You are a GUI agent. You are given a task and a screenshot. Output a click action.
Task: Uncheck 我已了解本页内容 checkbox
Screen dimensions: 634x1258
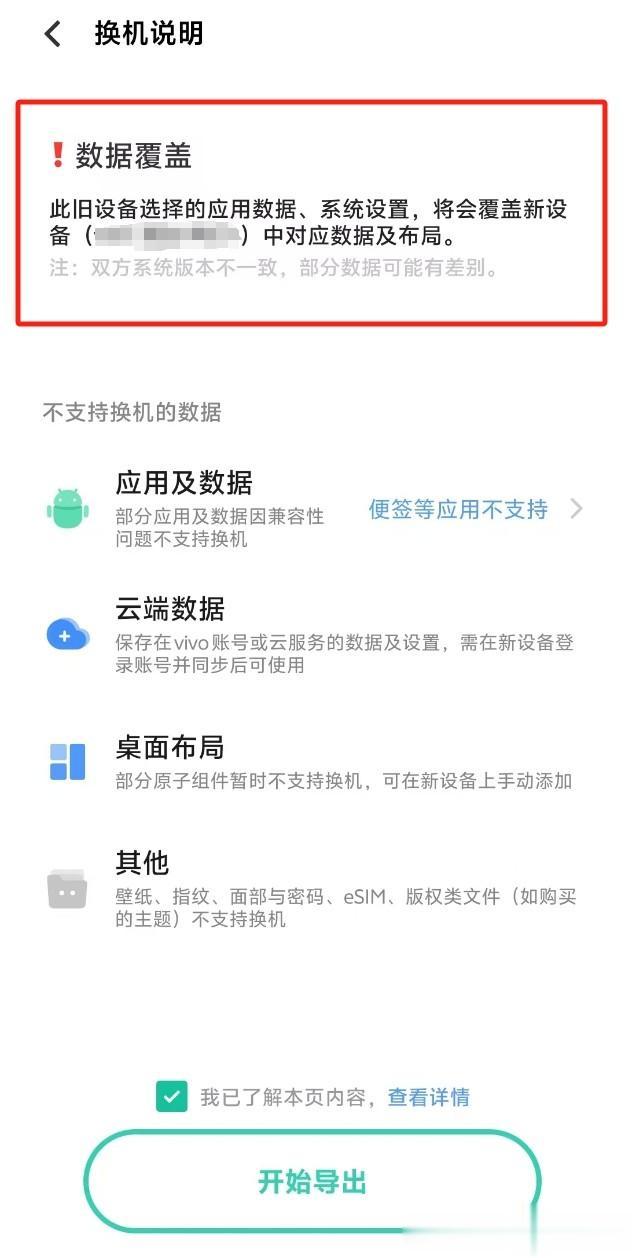point(171,1096)
